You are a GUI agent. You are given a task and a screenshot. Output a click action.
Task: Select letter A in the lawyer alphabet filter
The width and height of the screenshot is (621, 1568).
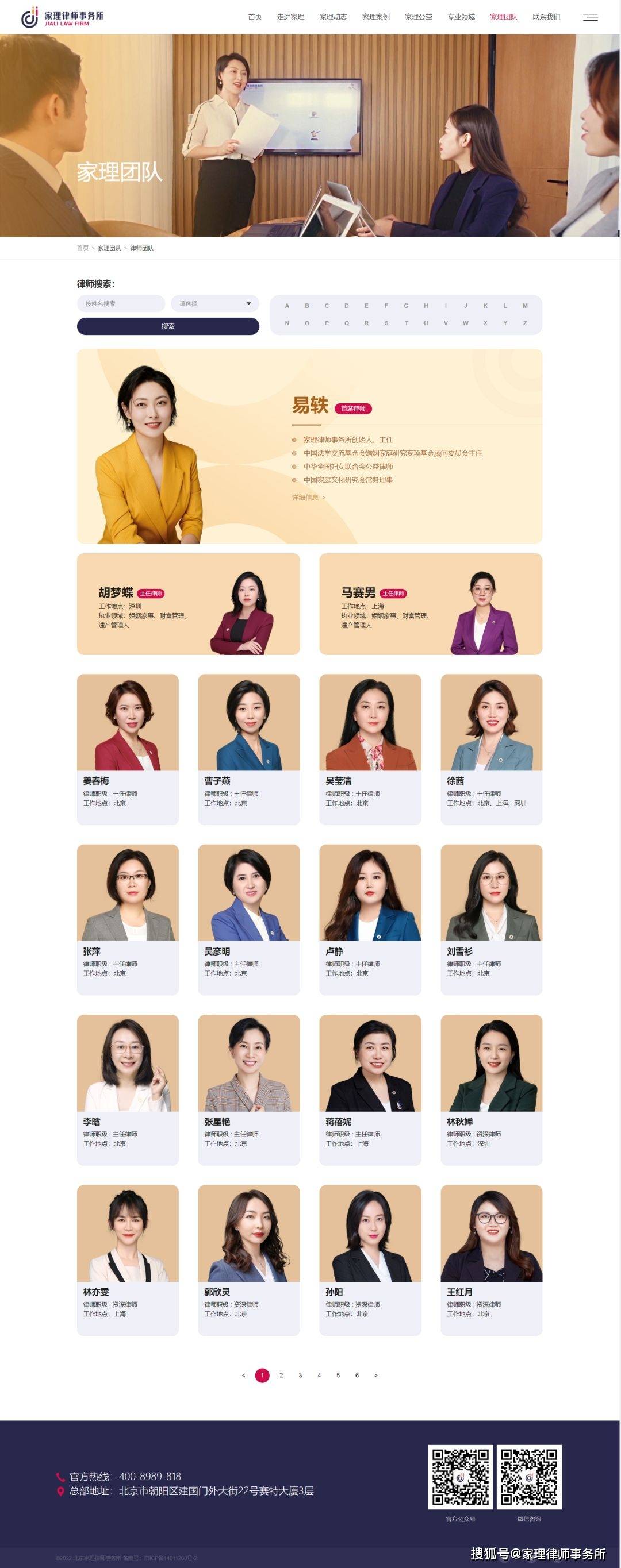(288, 307)
